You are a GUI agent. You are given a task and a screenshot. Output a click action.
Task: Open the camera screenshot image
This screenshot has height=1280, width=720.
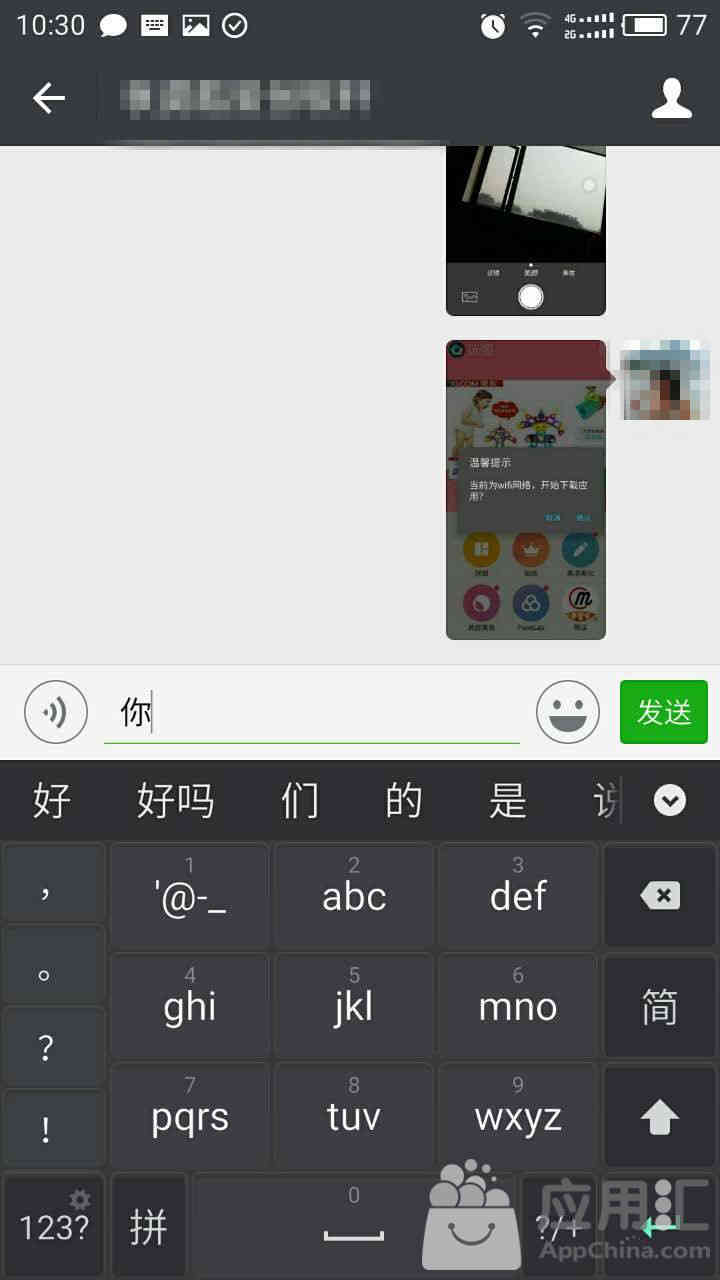pyautogui.click(x=525, y=230)
